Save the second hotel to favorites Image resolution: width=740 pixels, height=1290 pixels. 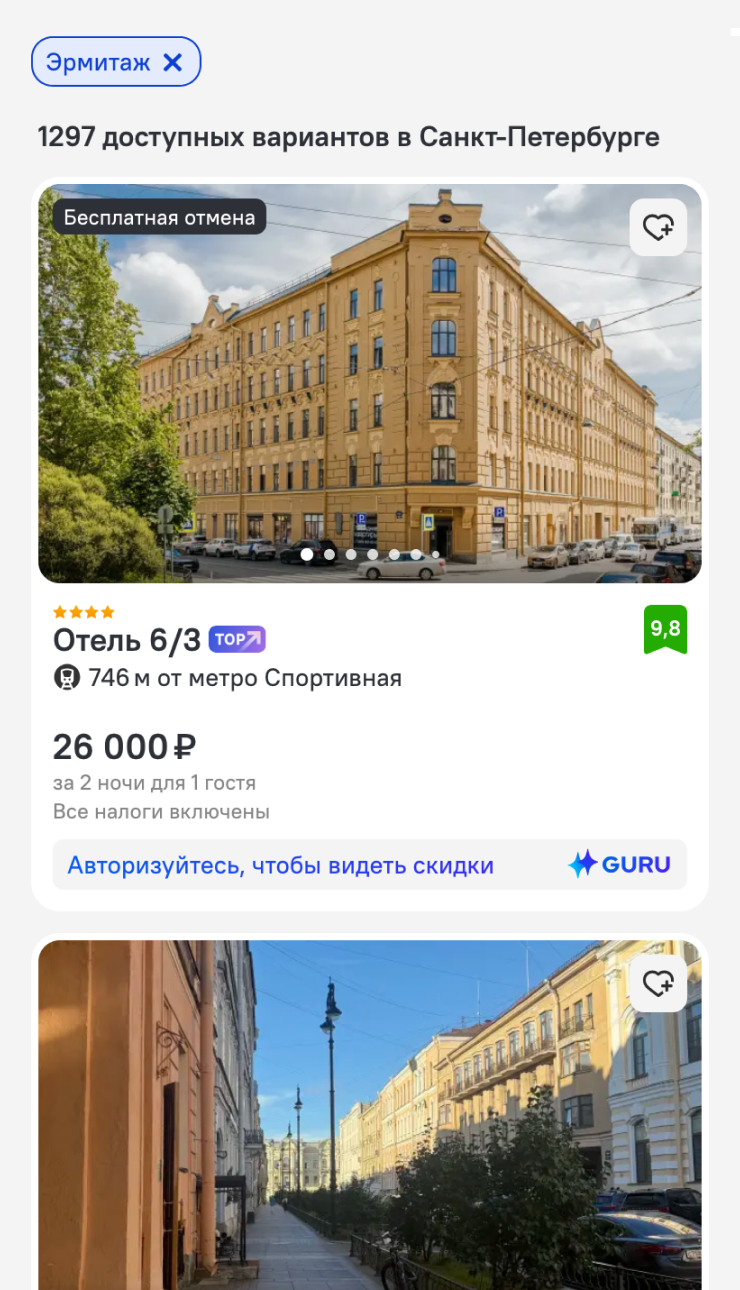[x=658, y=984]
